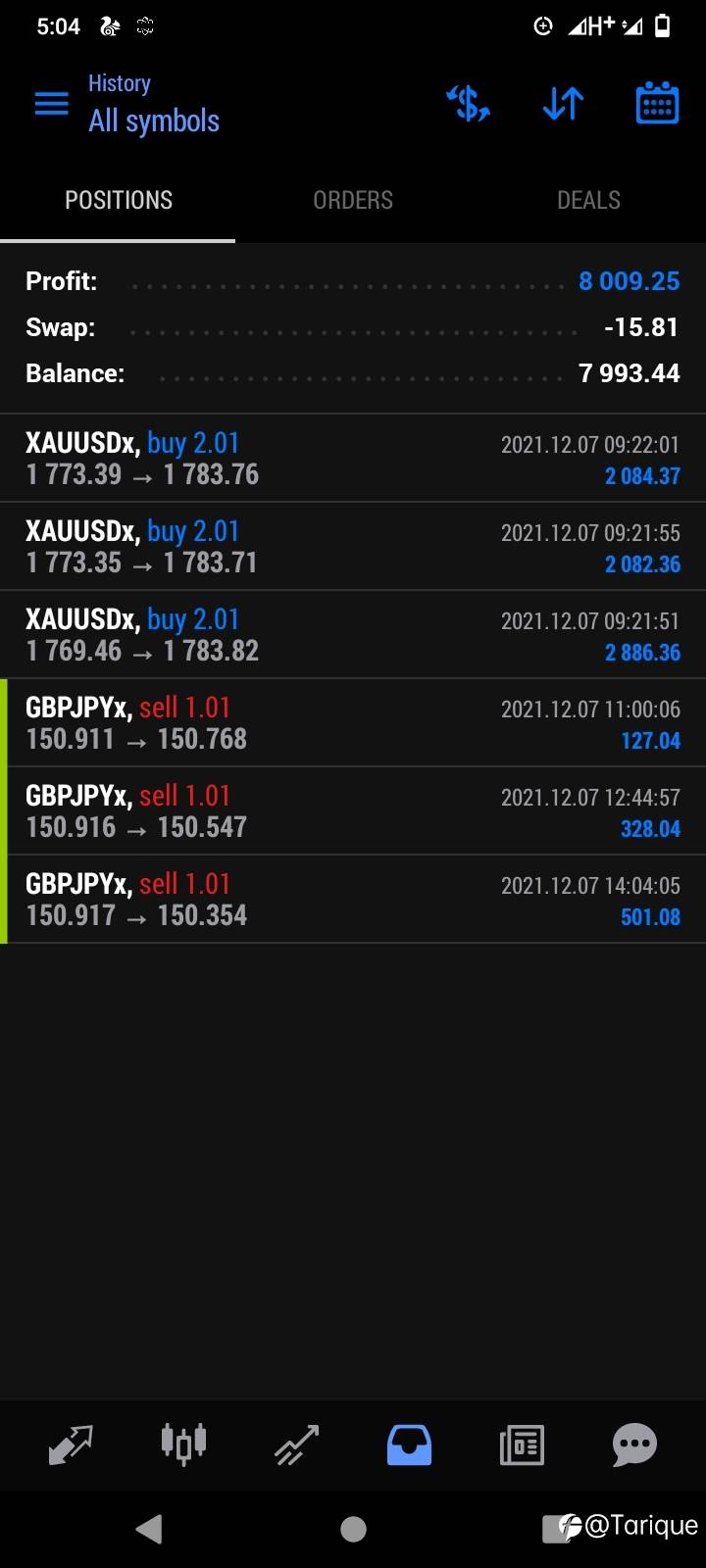The width and height of the screenshot is (706, 1568).
Task: Open GBPJPYx sell position with profit 501.08
Action: [353, 900]
